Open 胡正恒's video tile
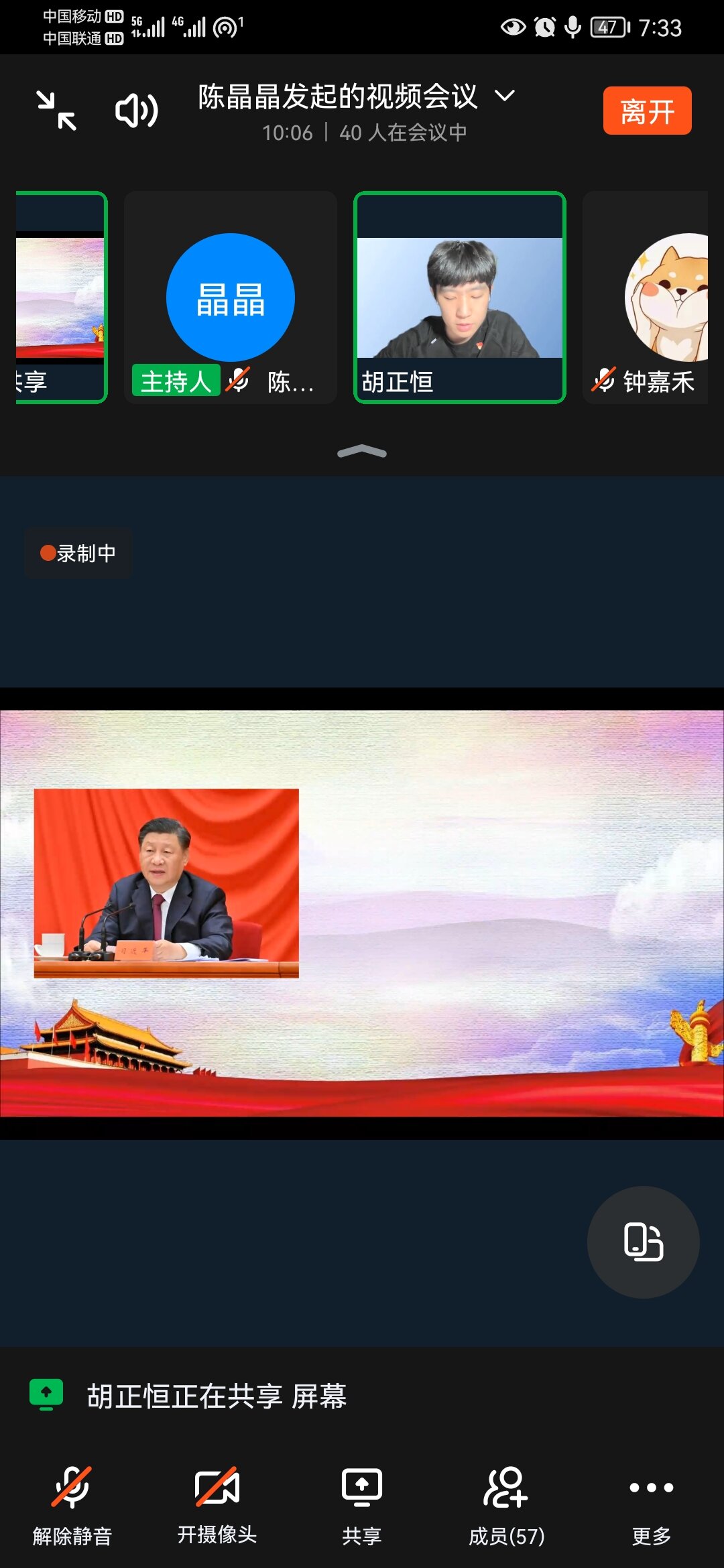This screenshot has width=724, height=1568. coord(459,298)
